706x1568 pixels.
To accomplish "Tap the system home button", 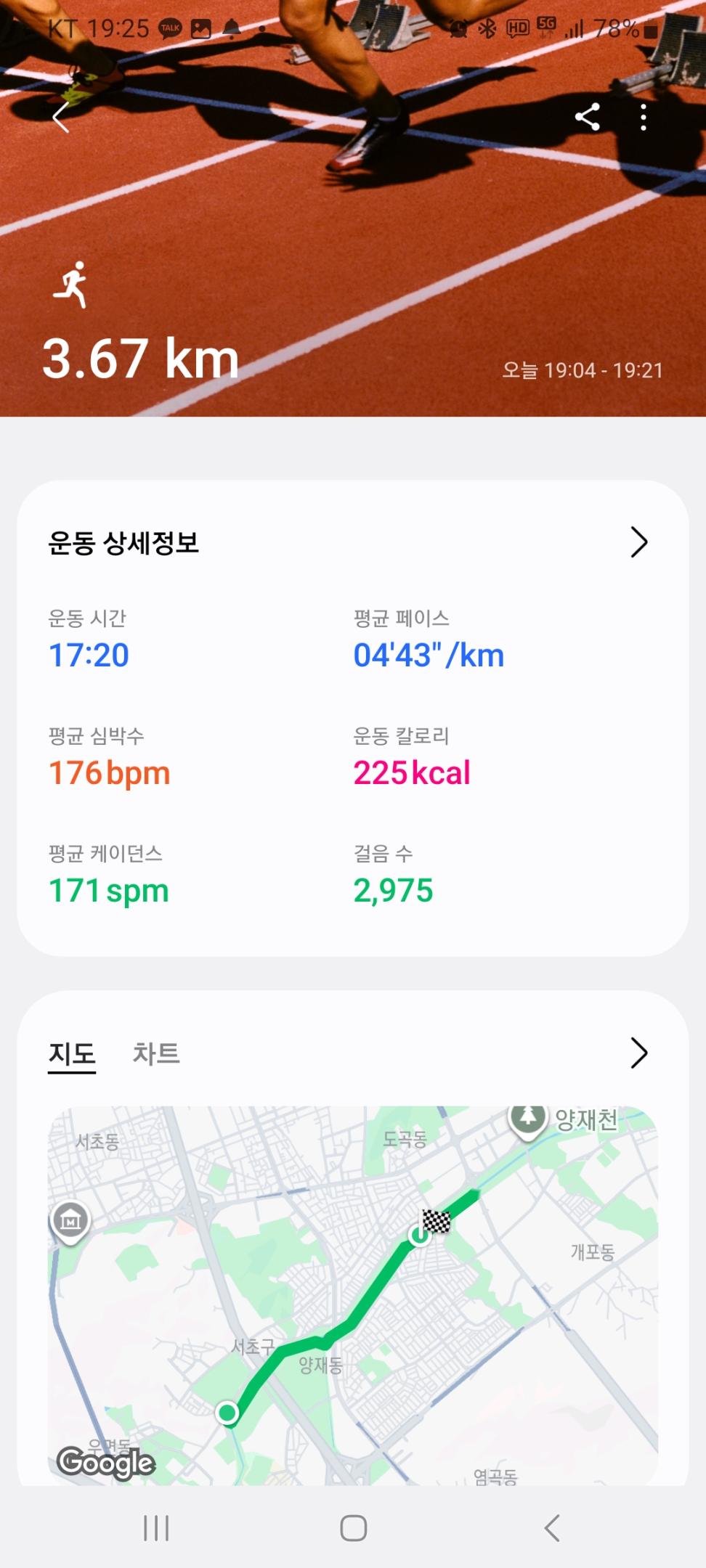I will pyautogui.click(x=353, y=1528).
